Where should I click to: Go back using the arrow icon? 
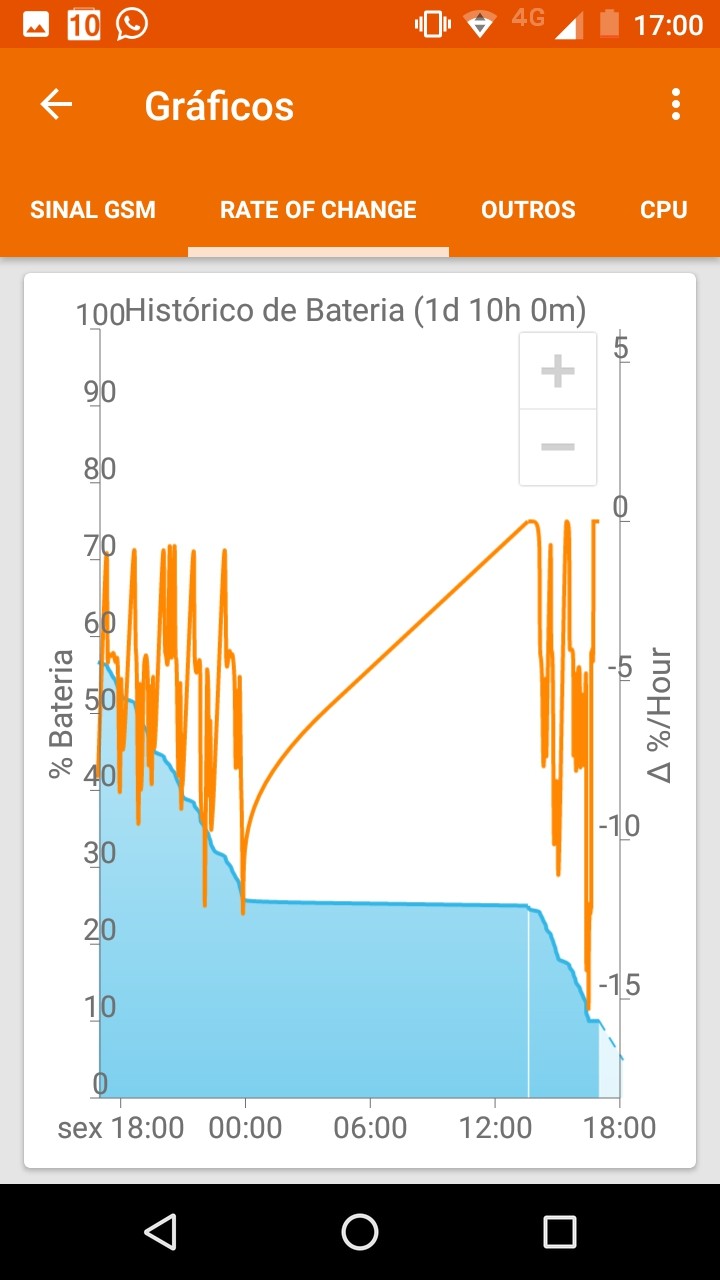pyautogui.click(x=57, y=105)
